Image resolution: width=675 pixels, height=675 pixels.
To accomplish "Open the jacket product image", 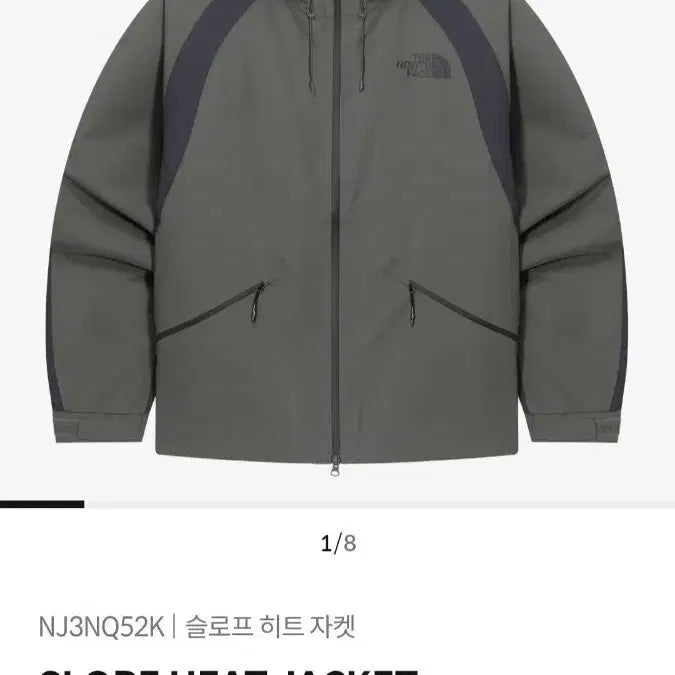I will 337,240.
